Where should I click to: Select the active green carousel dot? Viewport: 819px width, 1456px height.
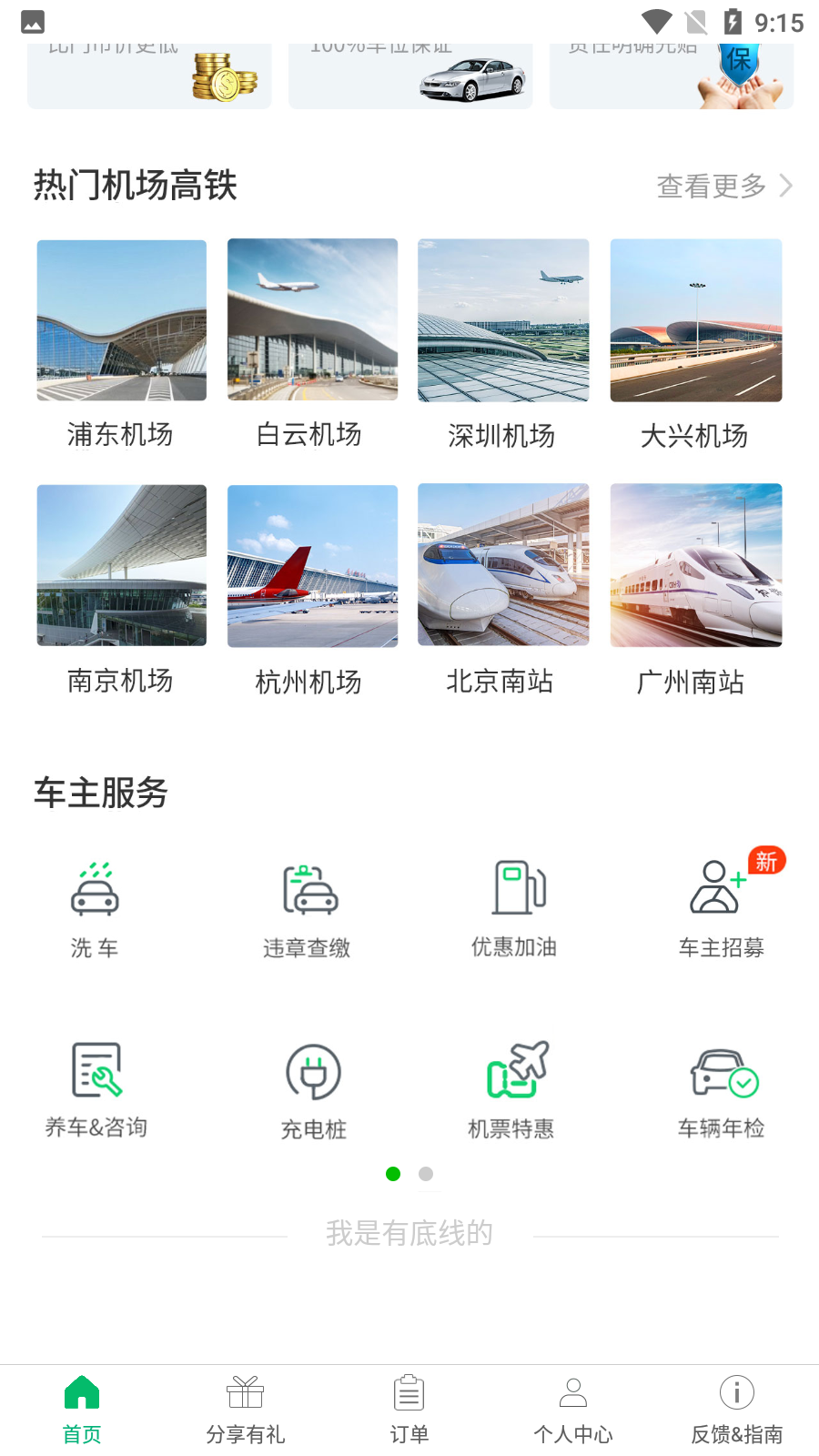tap(393, 1174)
